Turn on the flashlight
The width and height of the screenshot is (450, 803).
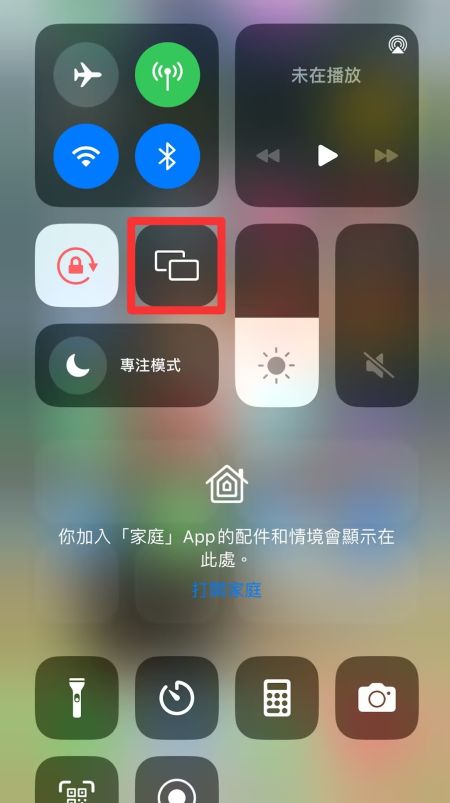click(77, 698)
